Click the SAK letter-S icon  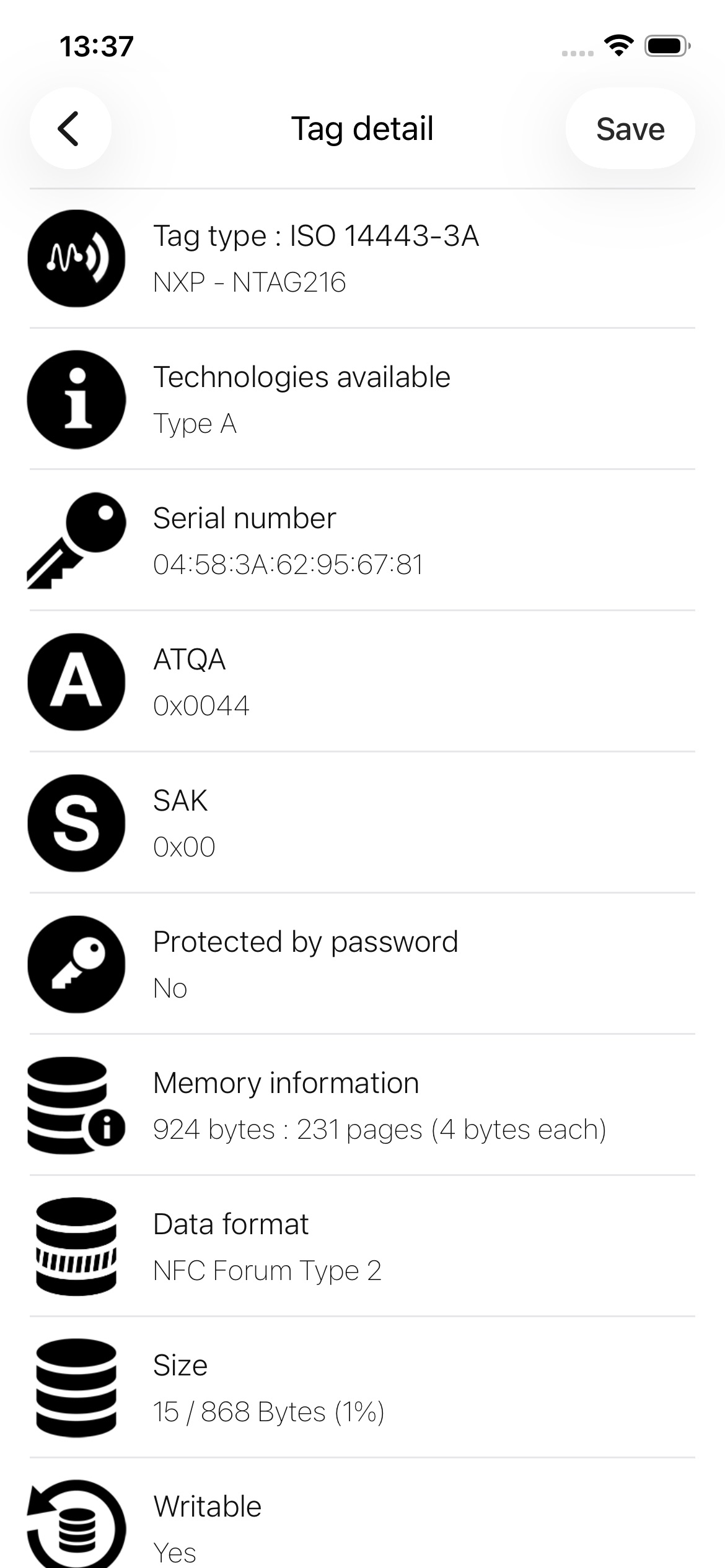(76, 822)
